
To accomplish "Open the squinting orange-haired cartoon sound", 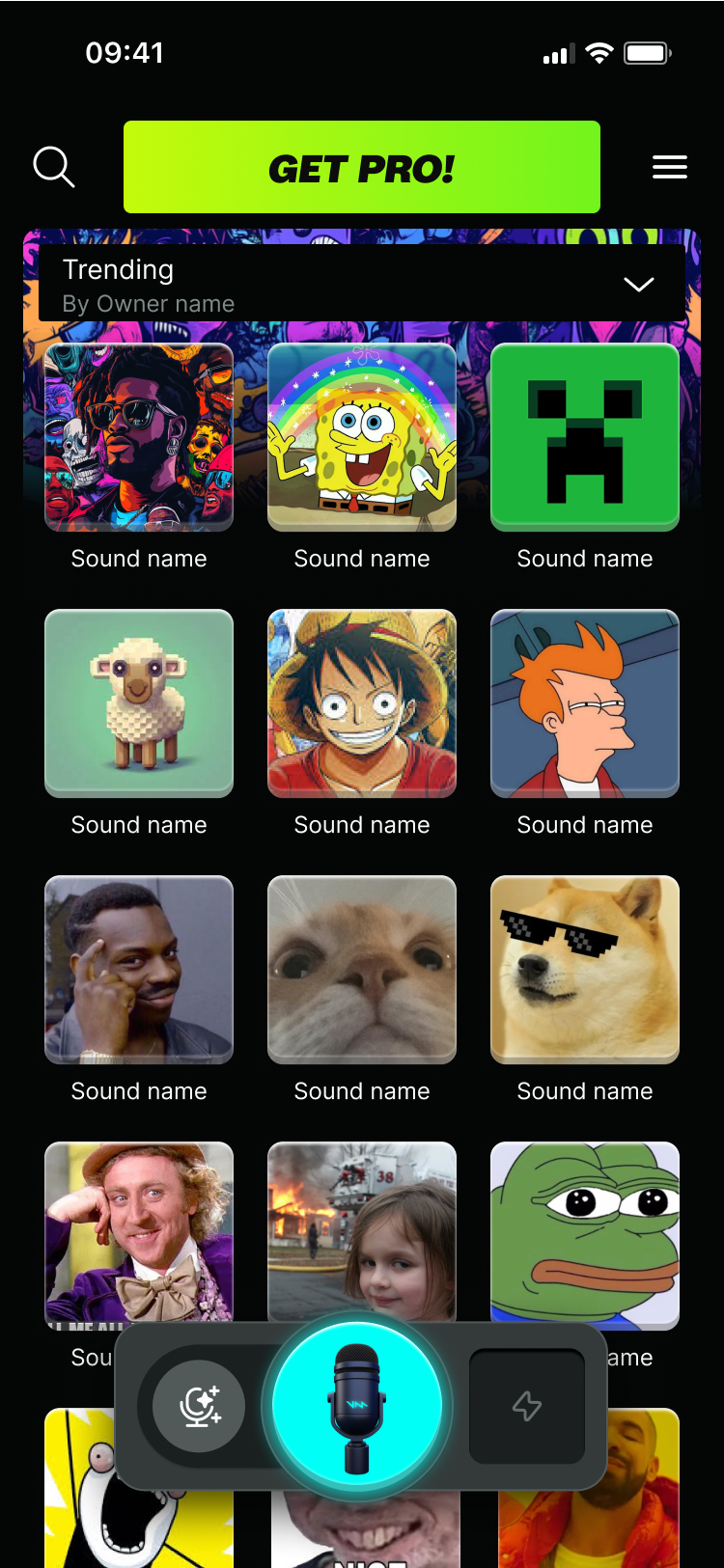I will [x=585, y=703].
